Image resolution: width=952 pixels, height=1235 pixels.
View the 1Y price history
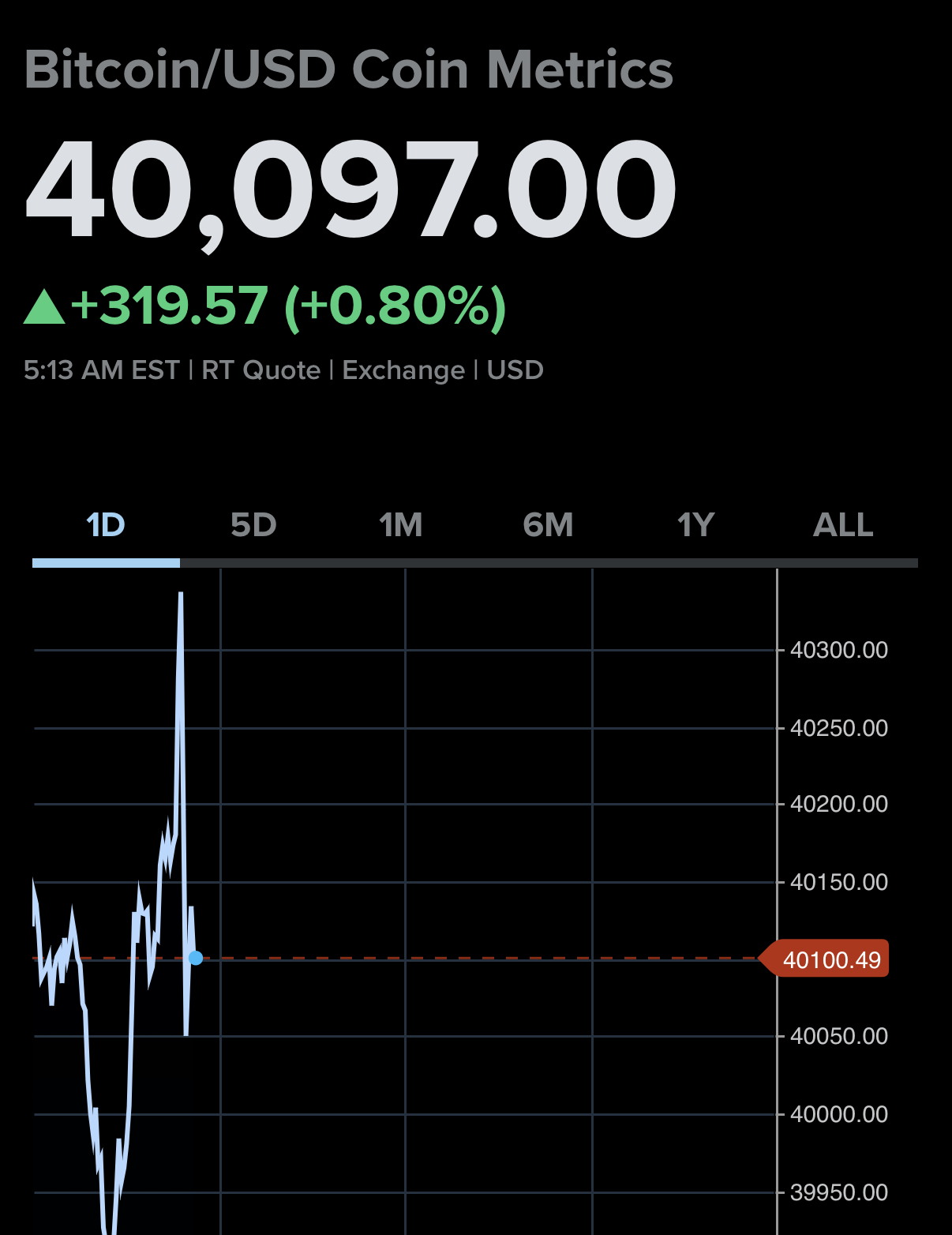click(695, 525)
